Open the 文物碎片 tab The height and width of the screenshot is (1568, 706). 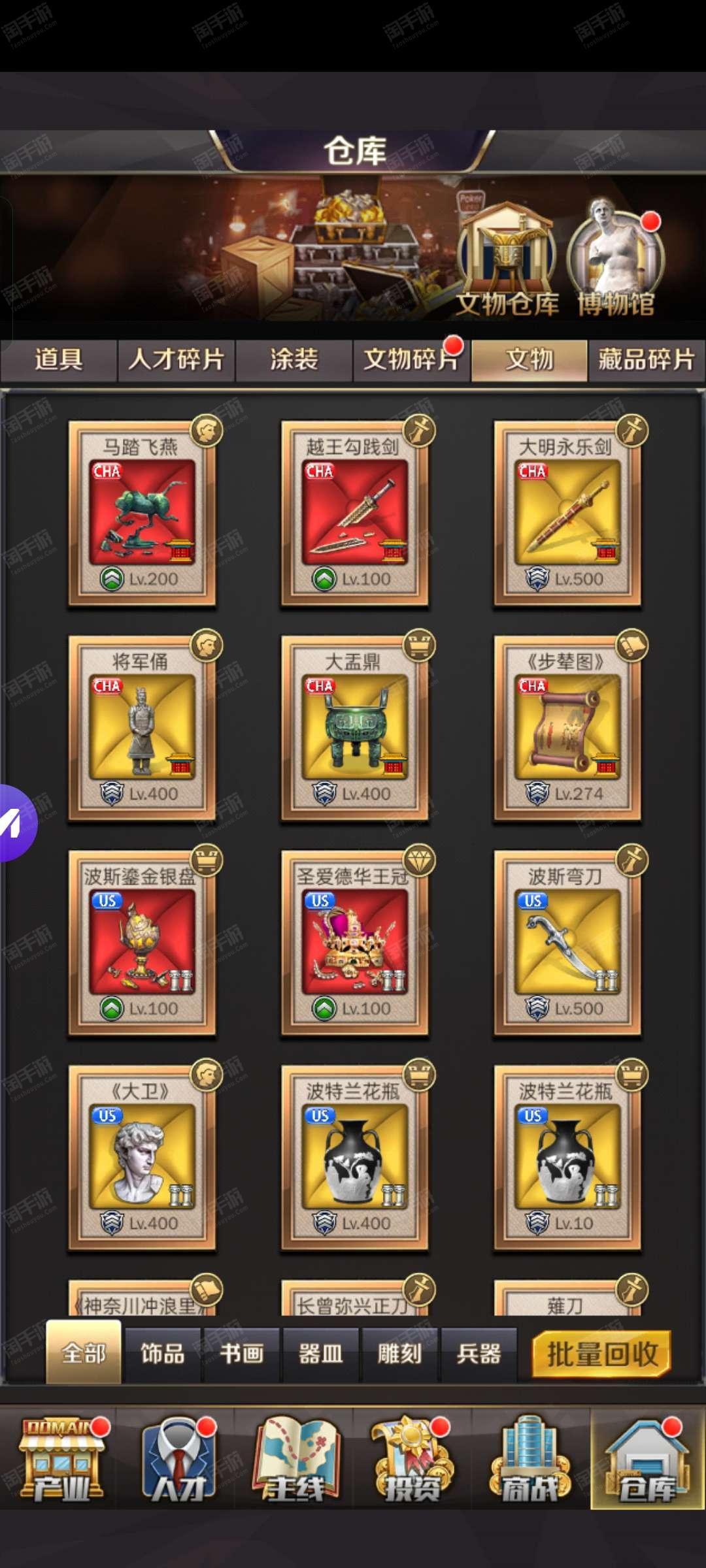tap(412, 360)
